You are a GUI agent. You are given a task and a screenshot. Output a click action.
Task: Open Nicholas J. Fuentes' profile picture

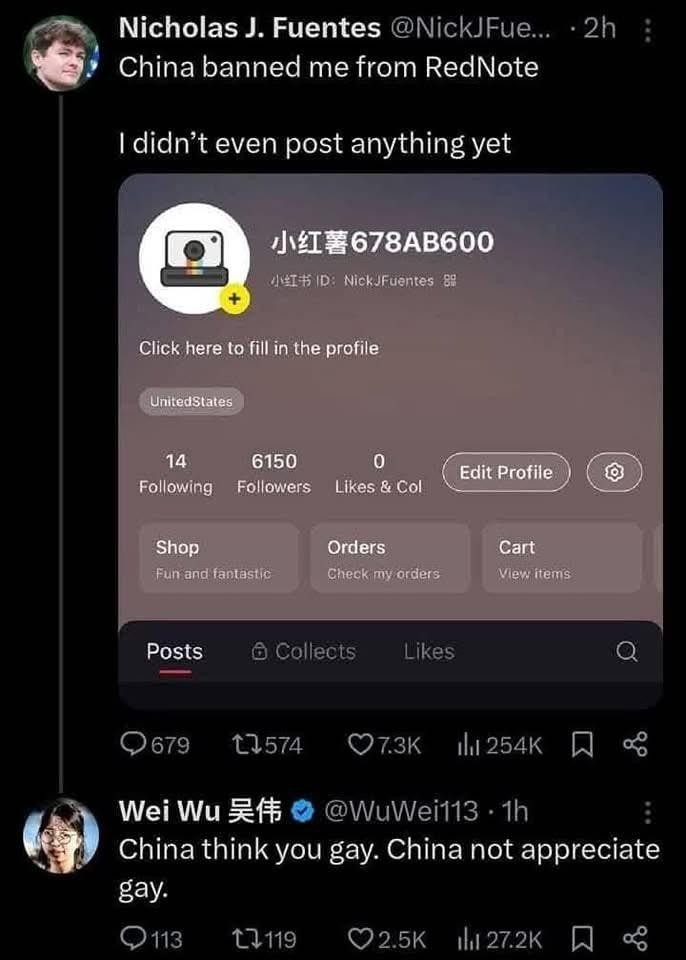coord(60,54)
